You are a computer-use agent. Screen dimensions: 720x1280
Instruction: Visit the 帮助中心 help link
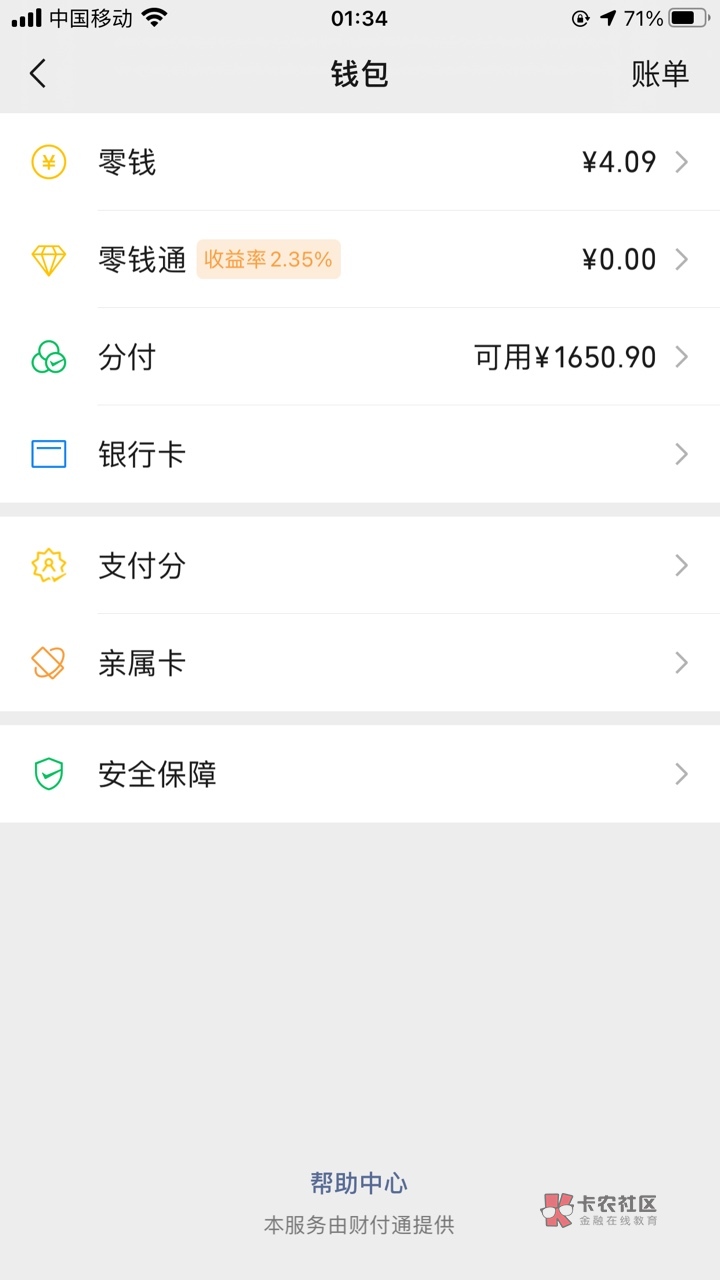coord(359,1184)
